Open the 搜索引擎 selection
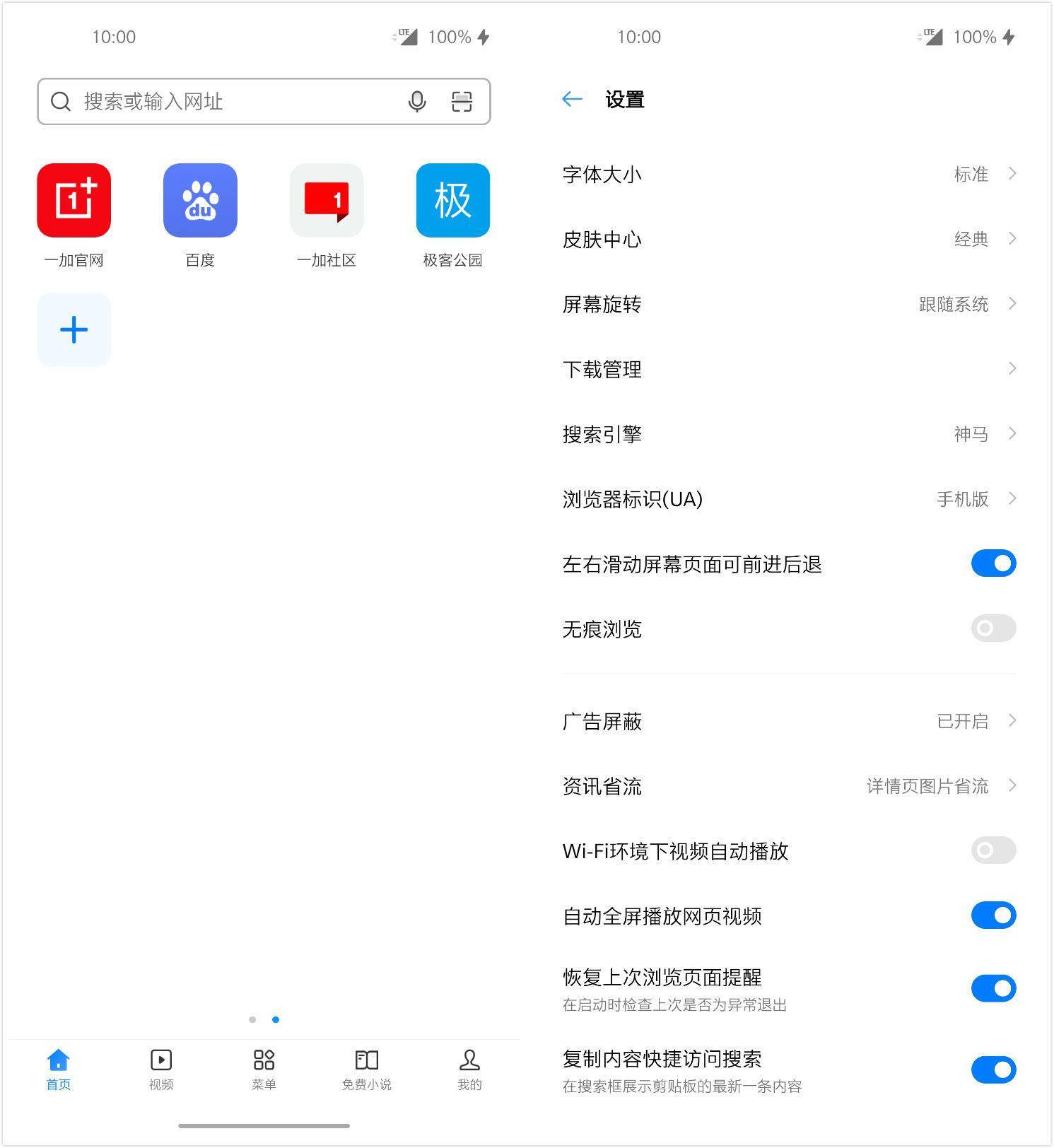Image resolution: width=1054 pixels, height=1148 pixels. pyautogui.click(x=788, y=434)
